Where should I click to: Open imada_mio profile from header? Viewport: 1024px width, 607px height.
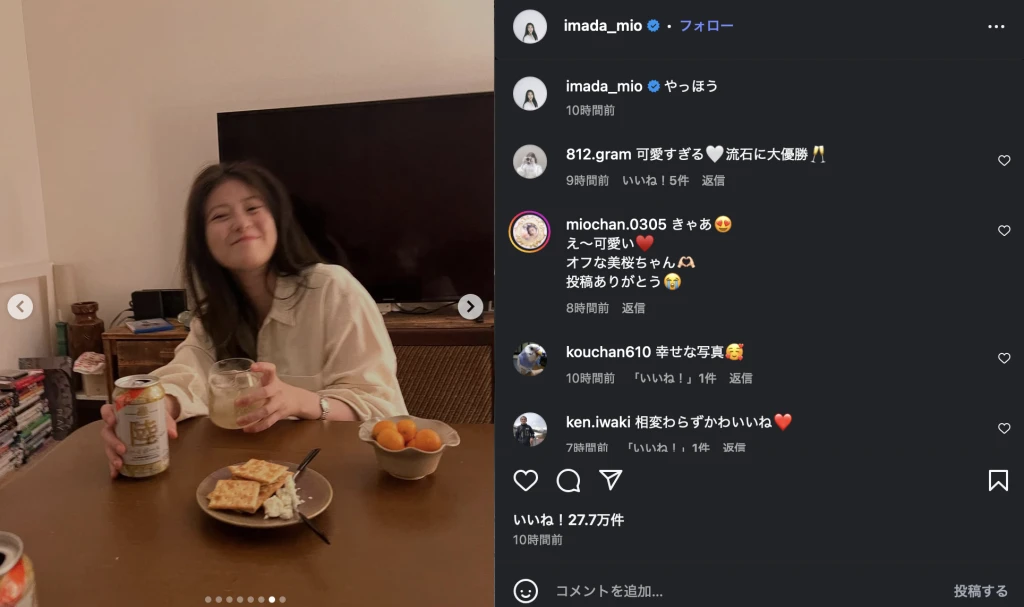click(604, 26)
